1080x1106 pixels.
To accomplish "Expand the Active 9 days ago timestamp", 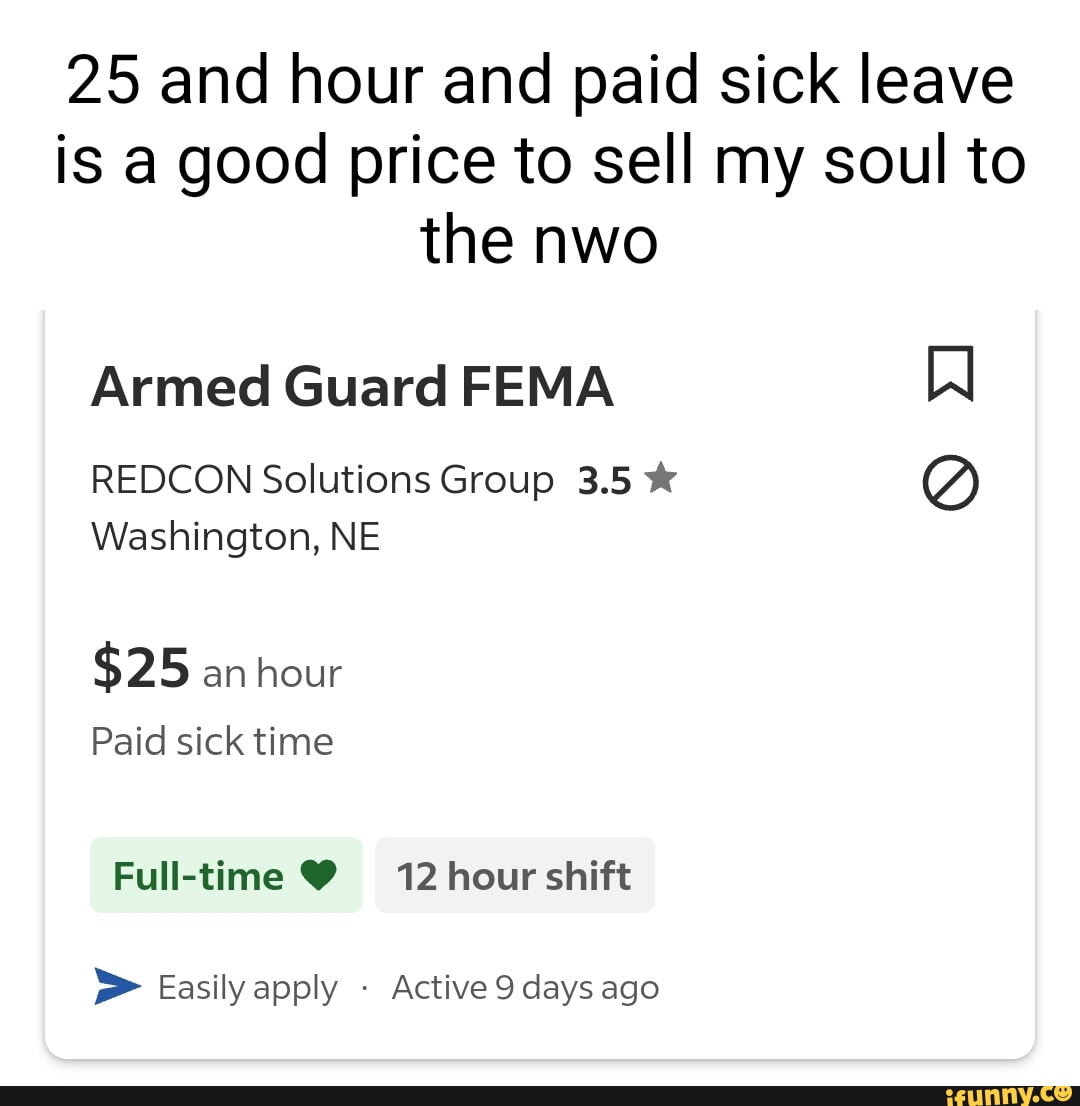I will pos(525,986).
